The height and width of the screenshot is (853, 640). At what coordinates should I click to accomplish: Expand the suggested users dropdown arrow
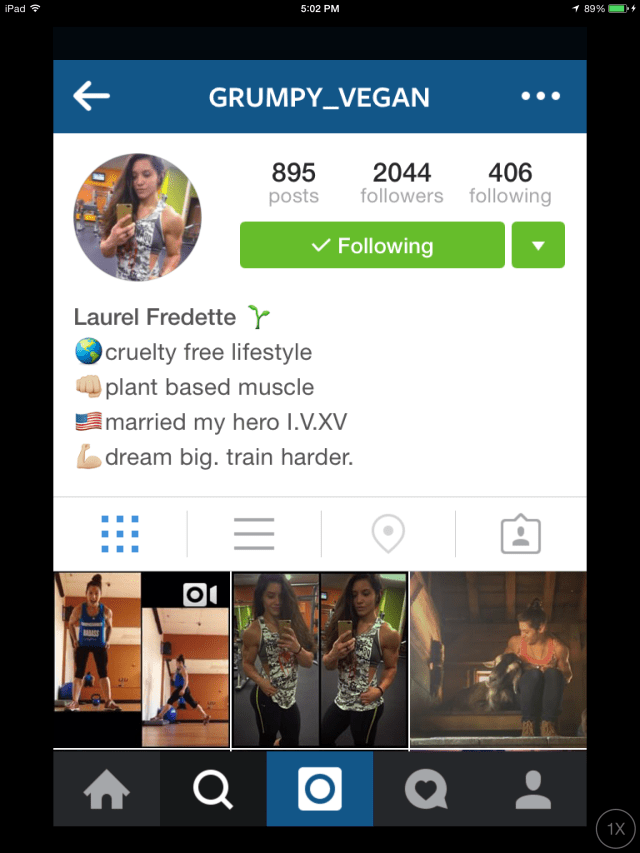tap(538, 246)
